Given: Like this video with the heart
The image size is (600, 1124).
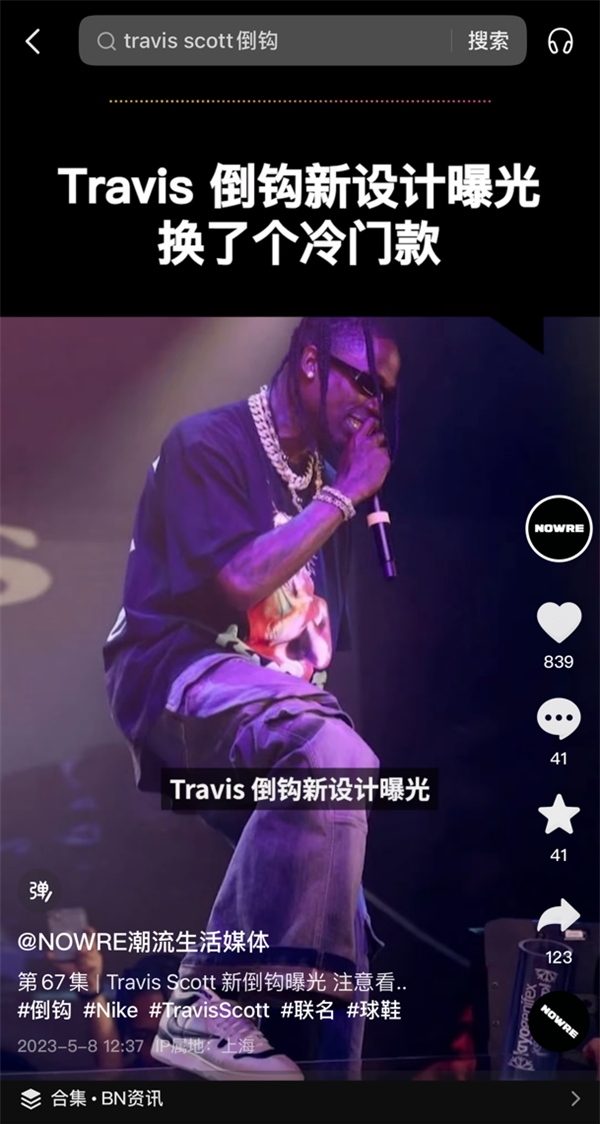Looking at the screenshot, I should pyautogui.click(x=559, y=623).
